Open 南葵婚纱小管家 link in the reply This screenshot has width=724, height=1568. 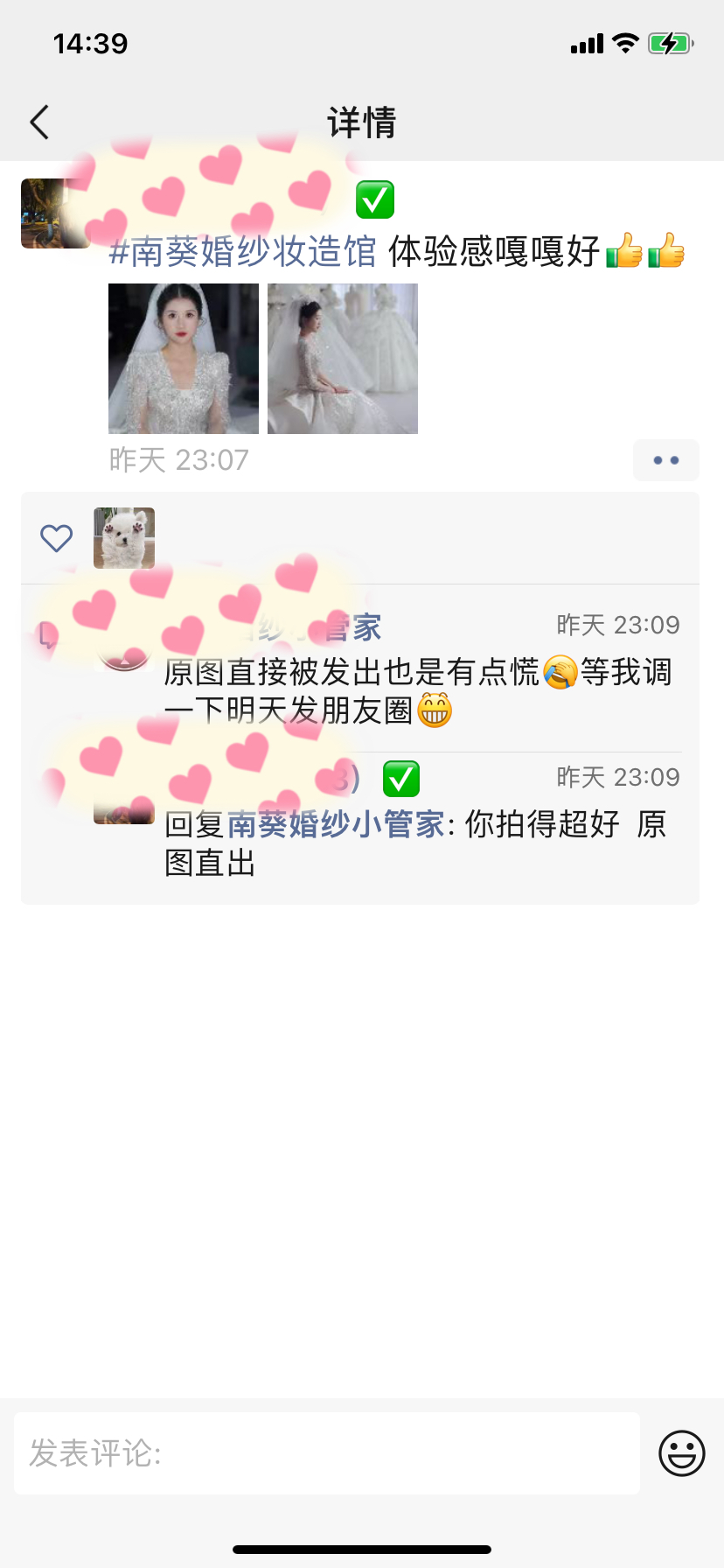point(336,824)
